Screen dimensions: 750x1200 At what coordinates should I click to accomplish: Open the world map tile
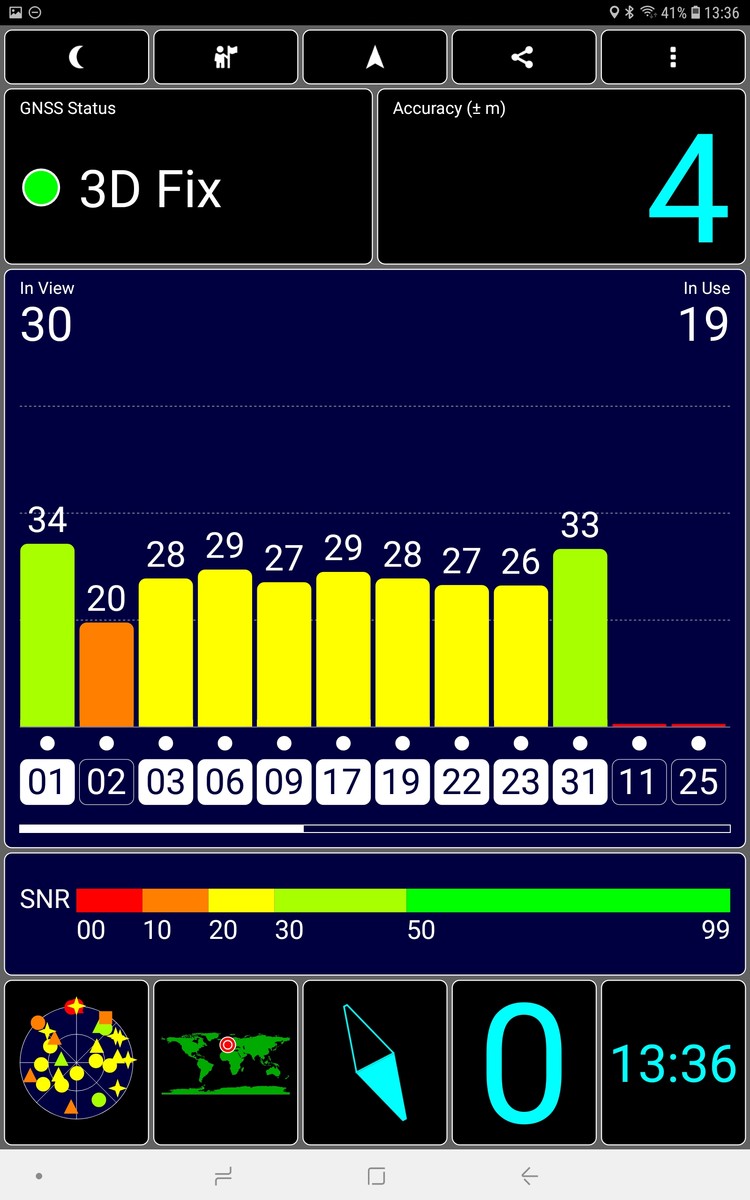[x=226, y=1062]
